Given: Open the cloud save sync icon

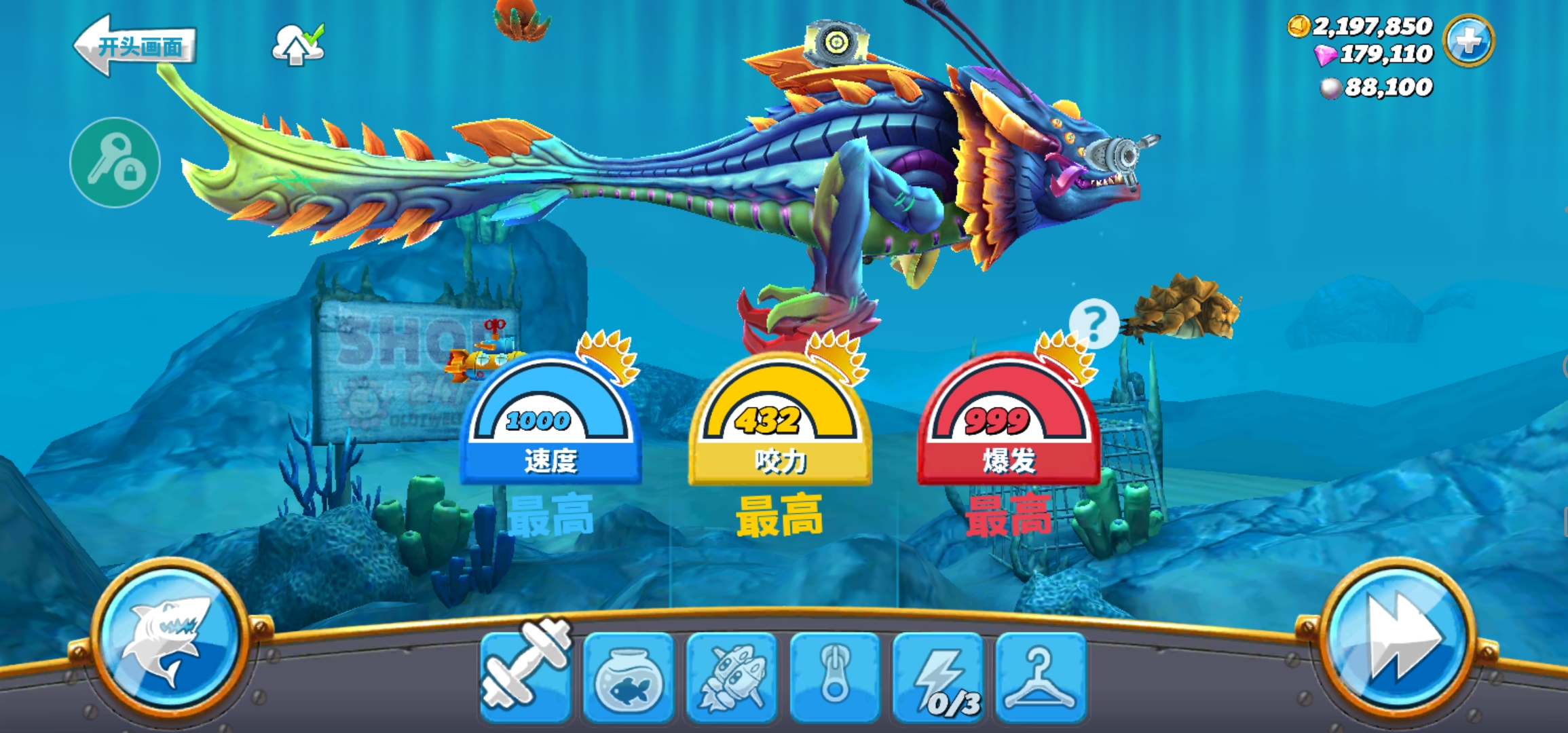Looking at the screenshot, I should [297, 46].
